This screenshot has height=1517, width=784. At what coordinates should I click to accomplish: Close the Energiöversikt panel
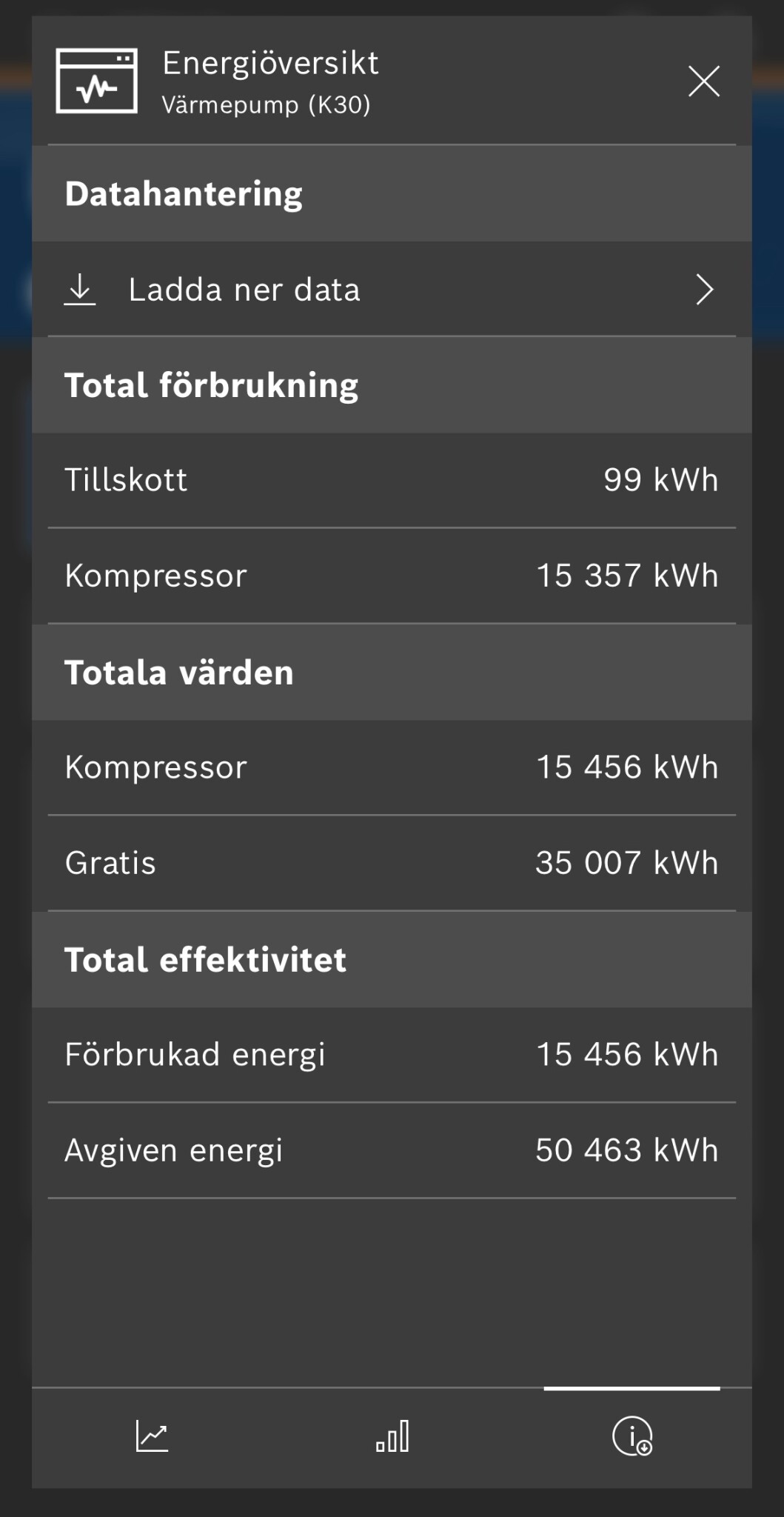click(x=703, y=81)
